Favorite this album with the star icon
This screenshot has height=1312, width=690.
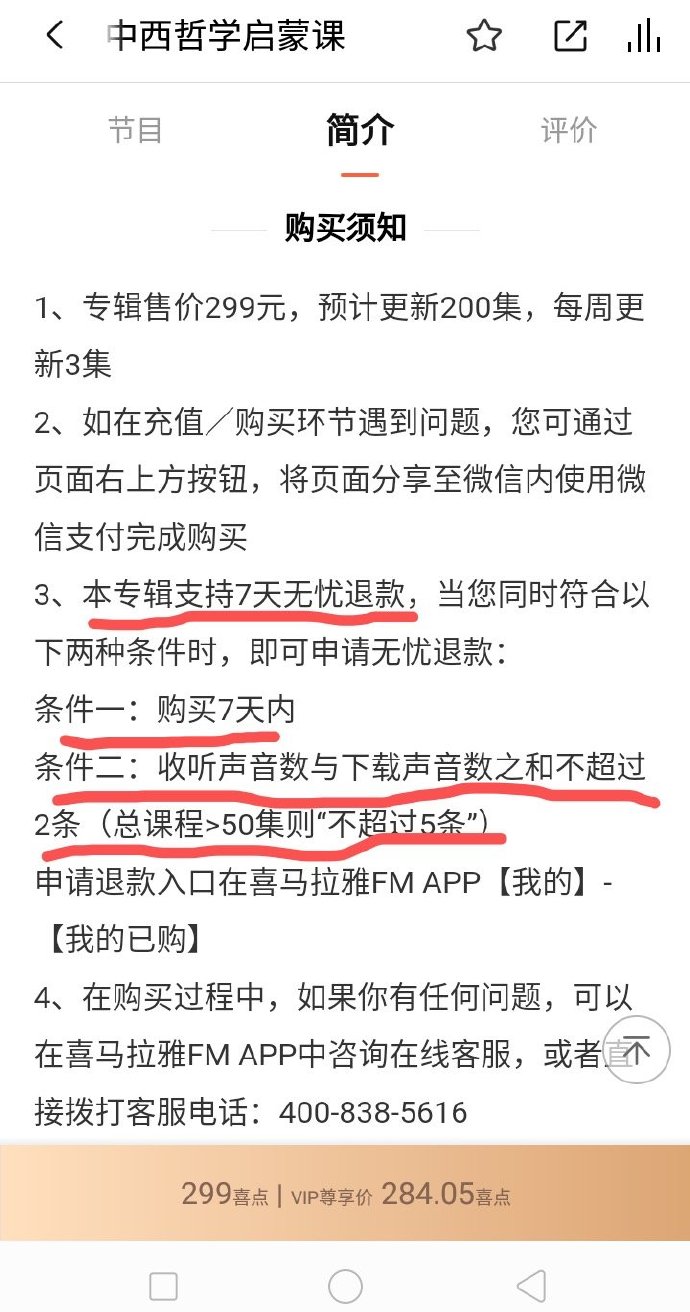tap(484, 37)
